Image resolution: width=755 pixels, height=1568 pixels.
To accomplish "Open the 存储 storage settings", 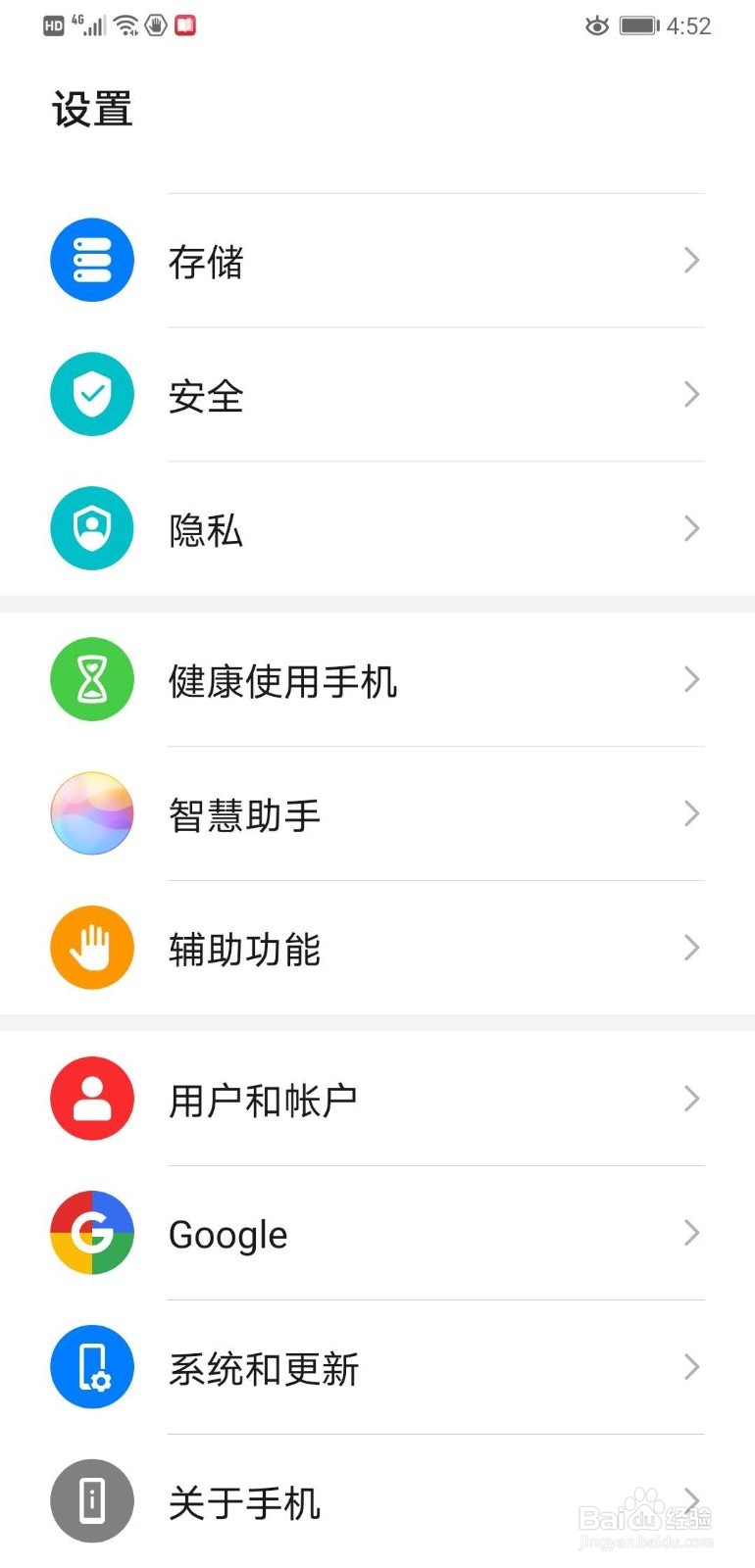I will click(377, 261).
